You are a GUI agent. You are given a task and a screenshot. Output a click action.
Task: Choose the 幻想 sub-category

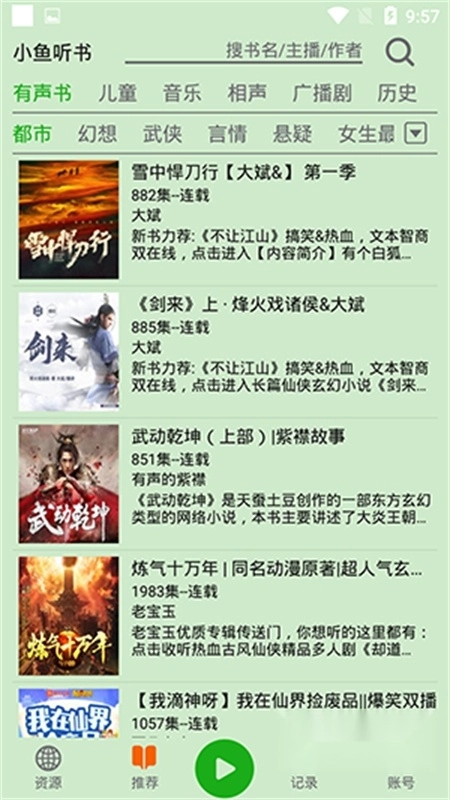pos(97,134)
